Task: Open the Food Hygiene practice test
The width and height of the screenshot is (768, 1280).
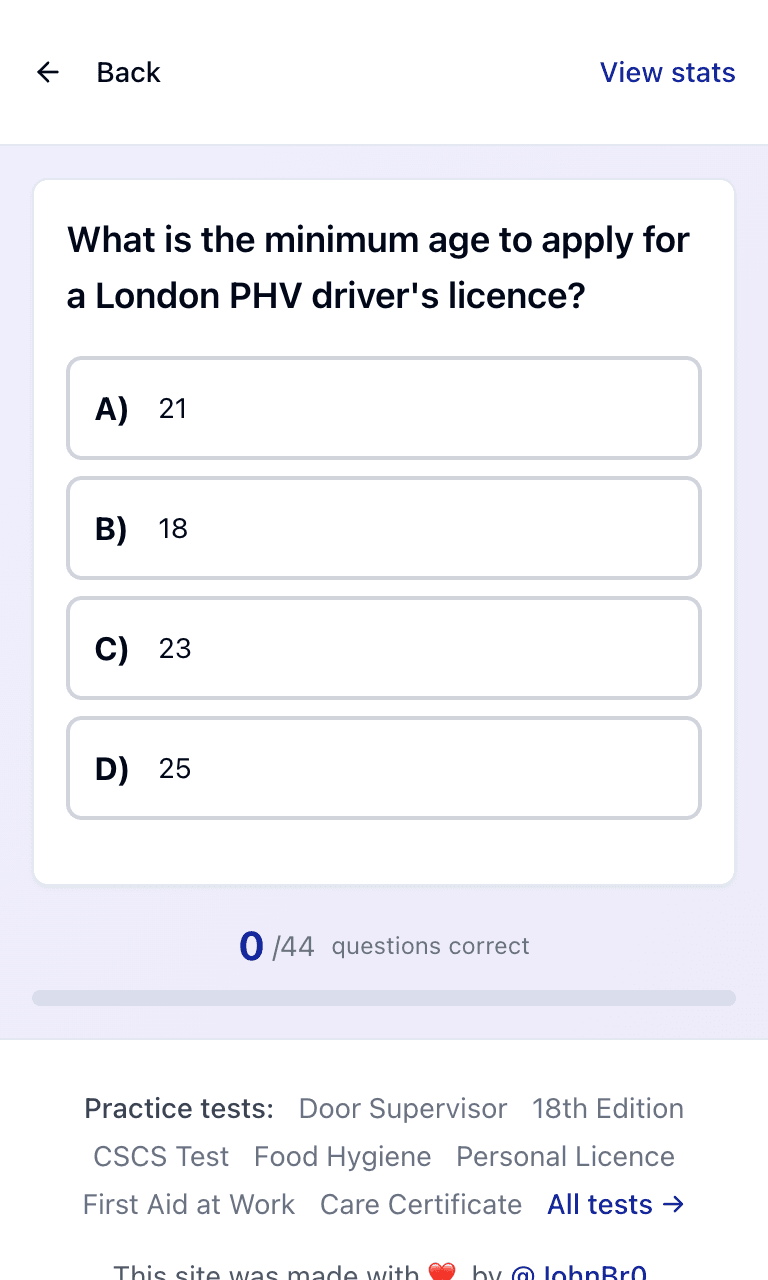Action: tap(343, 1156)
